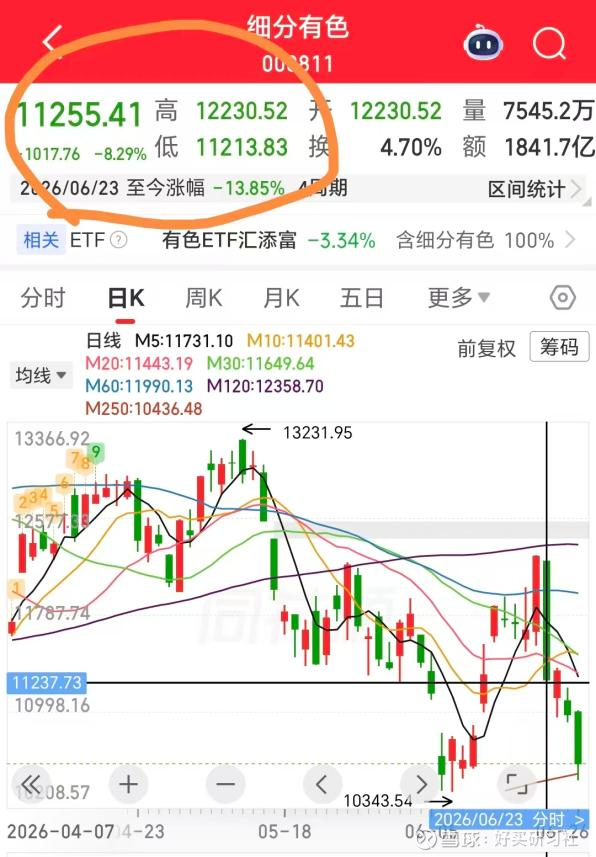Open 区间统计 interval statistics

pos(534,189)
